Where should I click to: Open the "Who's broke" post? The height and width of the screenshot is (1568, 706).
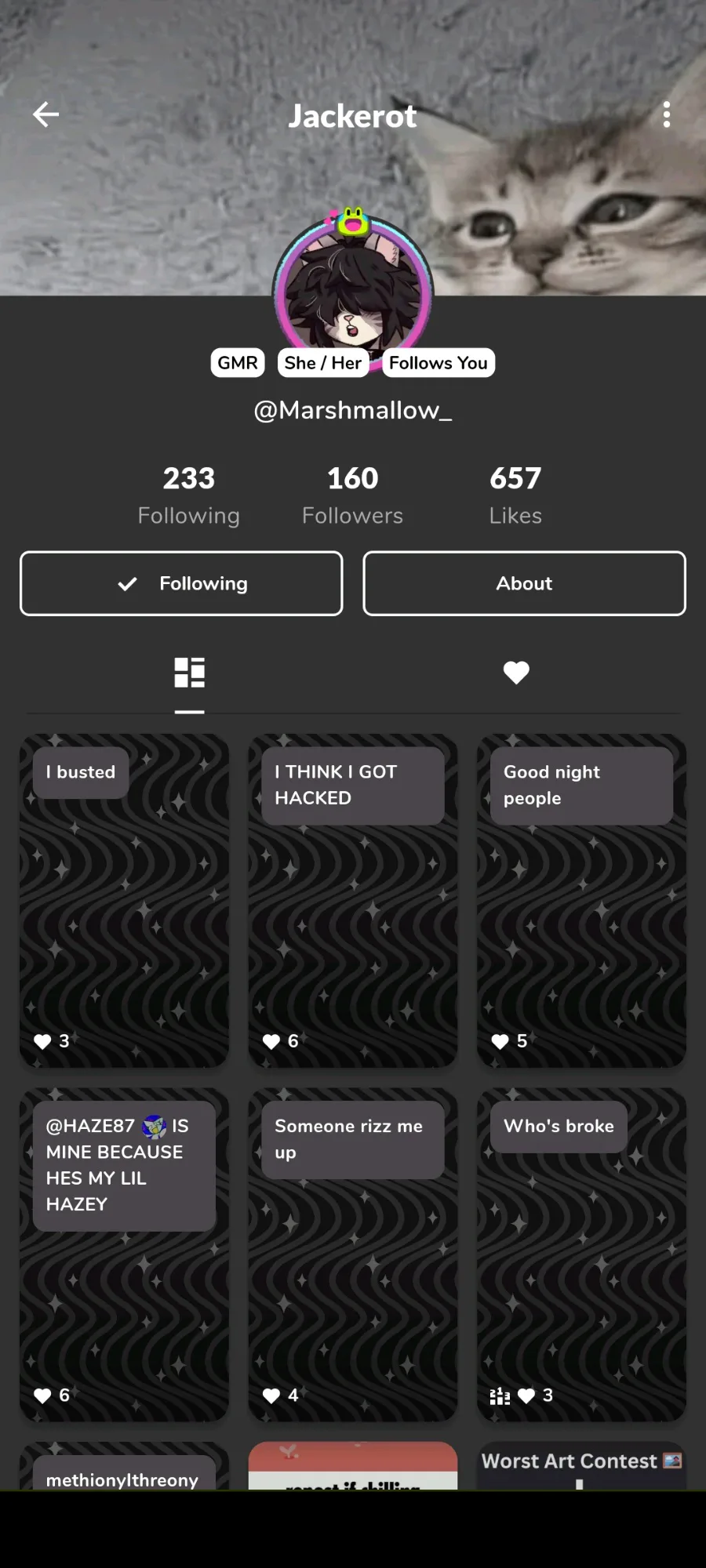coord(581,1254)
